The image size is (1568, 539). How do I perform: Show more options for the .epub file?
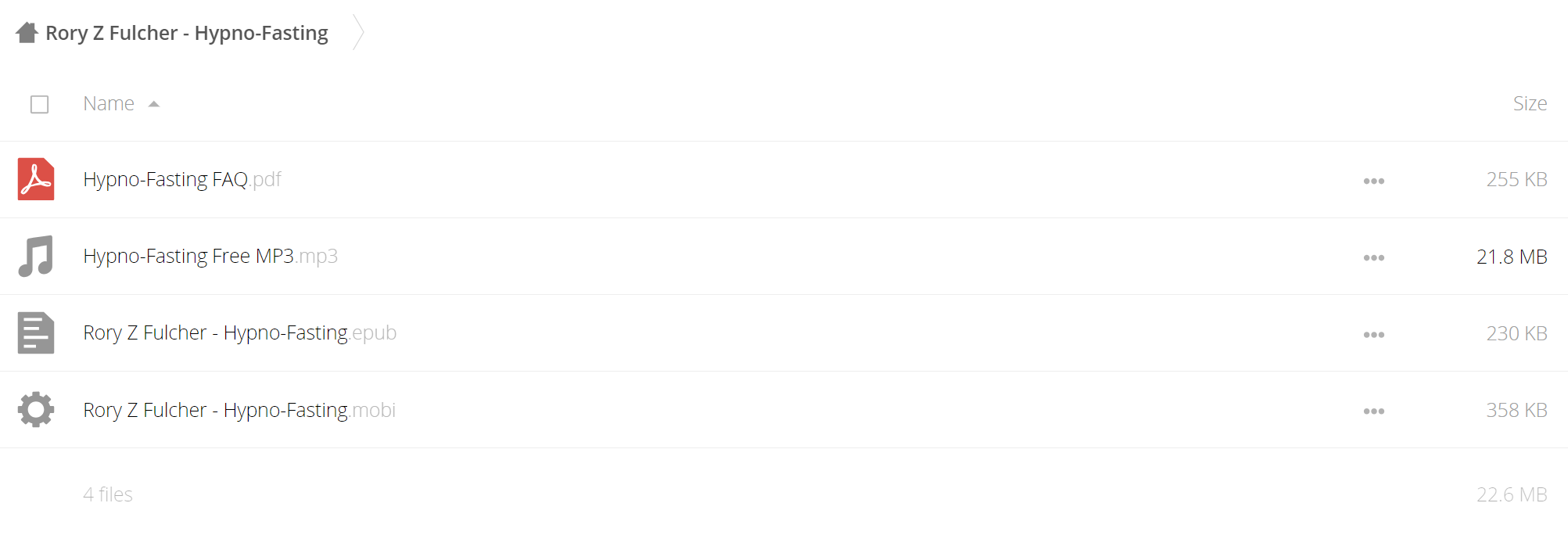pyautogui.click(x=1373, y=334)
